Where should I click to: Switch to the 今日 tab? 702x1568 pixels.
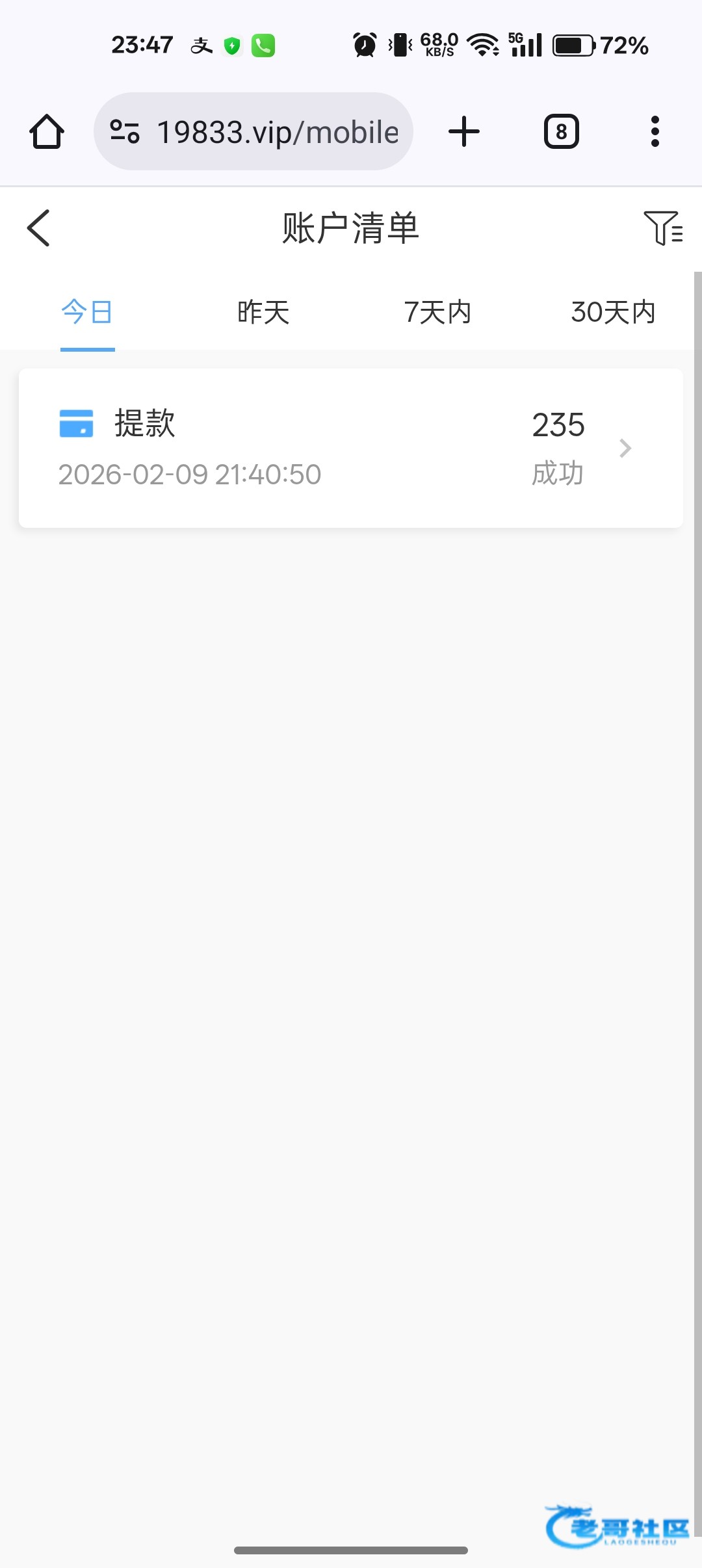pyautogui.click(x=87, y=313)
